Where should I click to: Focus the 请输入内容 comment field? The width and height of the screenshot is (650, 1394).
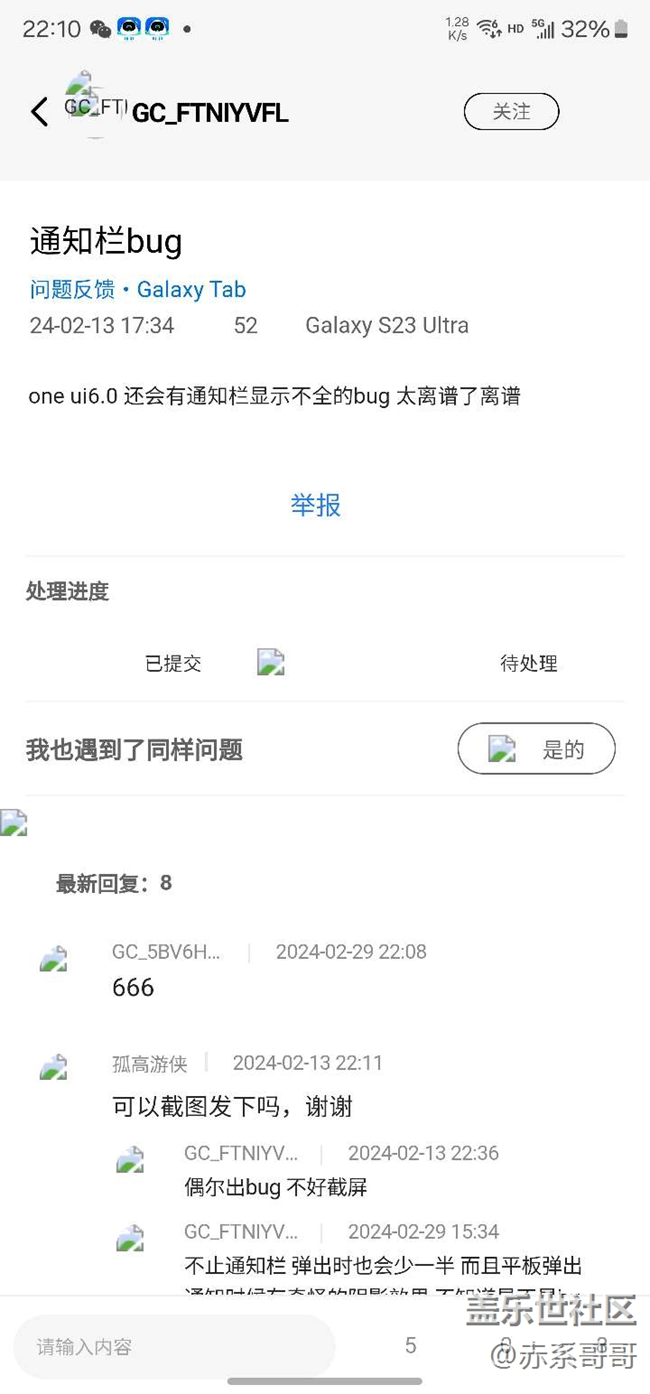coord(174,1347)
